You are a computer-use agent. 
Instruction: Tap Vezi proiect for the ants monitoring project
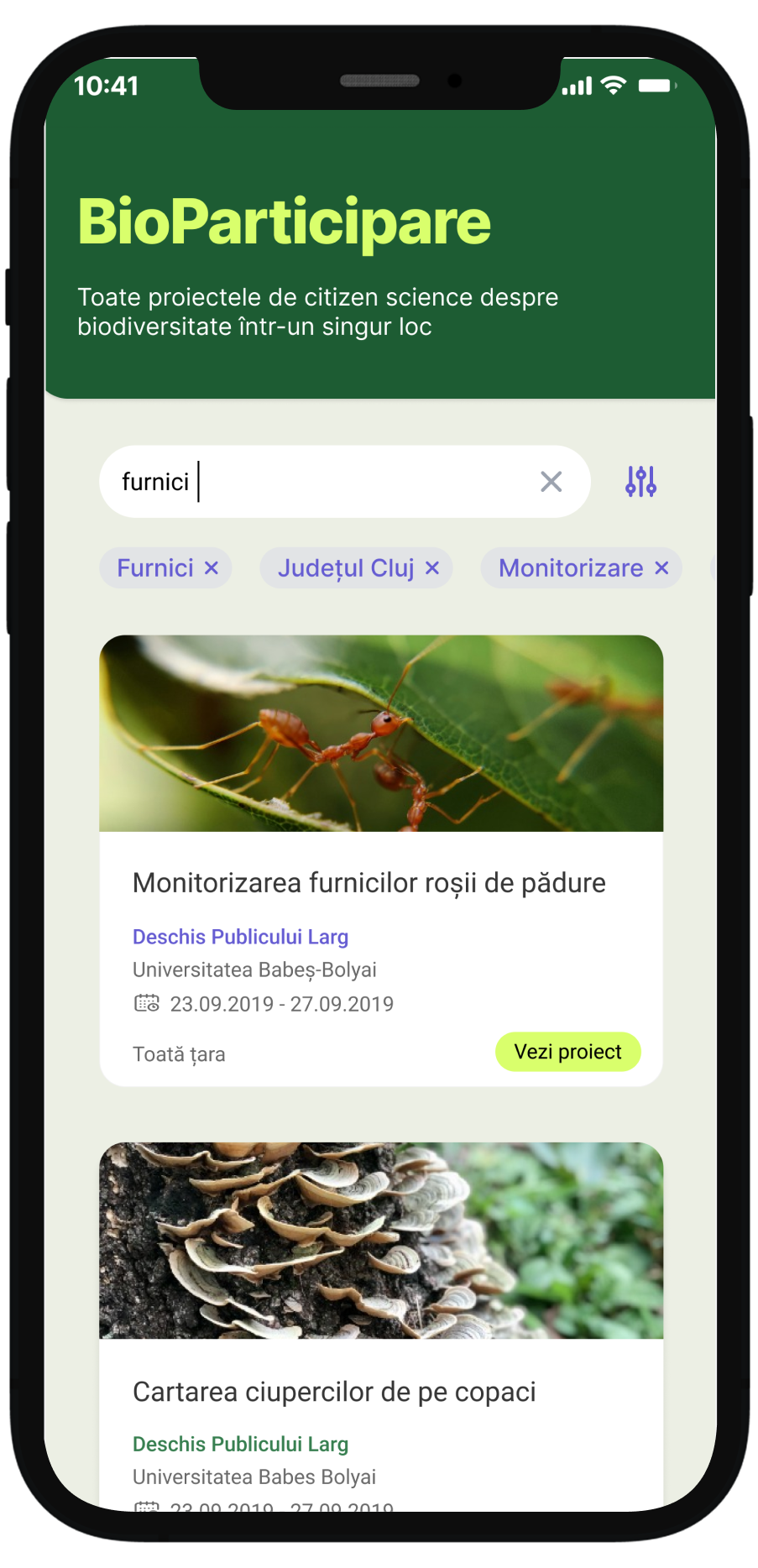pos(567,1052)
